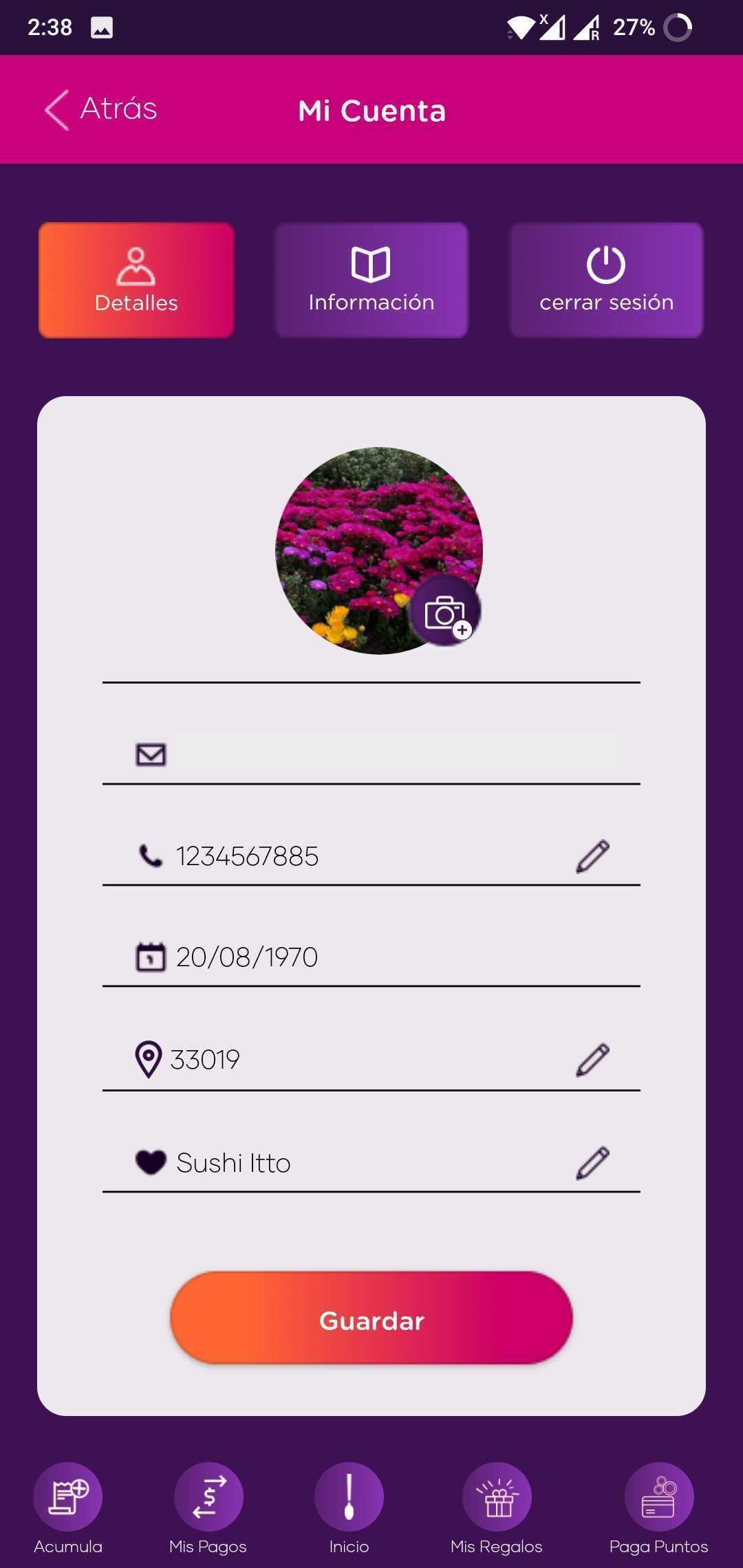This screenshot has width=743, height=1568.
Task: Tap cerrar sesión to log out
Action: [606, 280]
